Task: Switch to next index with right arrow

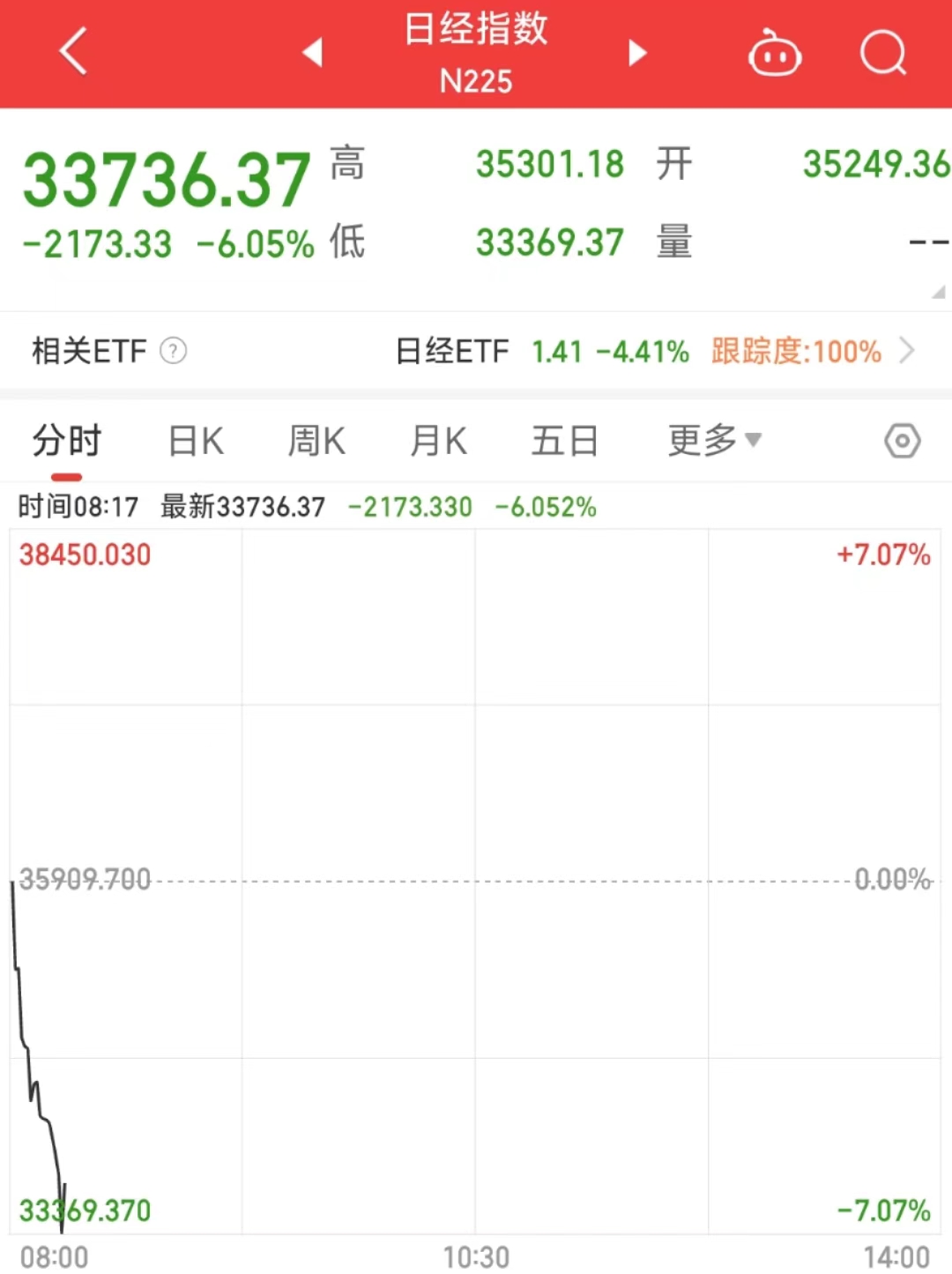Action: (x=637, y=53)
